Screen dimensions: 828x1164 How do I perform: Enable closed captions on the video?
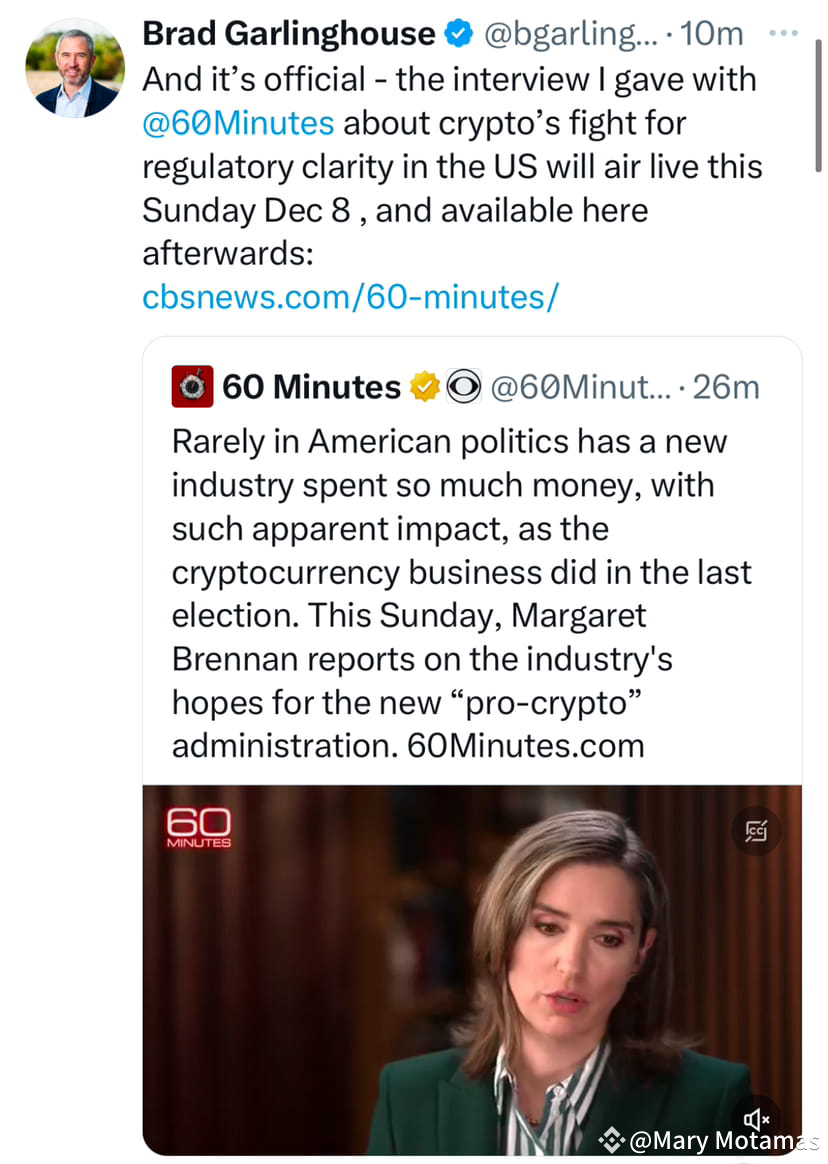click(x=756, y=831)
